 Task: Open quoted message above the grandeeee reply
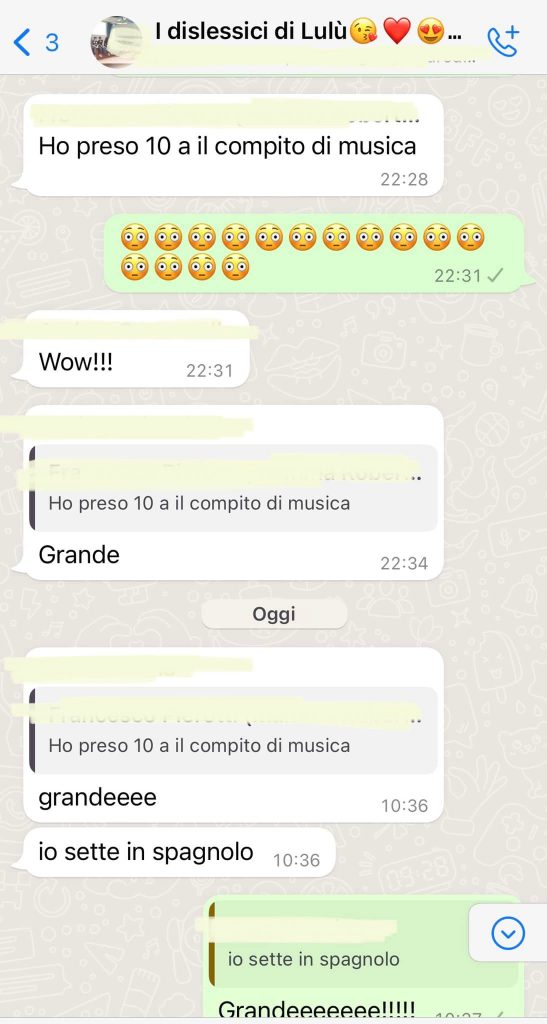click(233, 730)
